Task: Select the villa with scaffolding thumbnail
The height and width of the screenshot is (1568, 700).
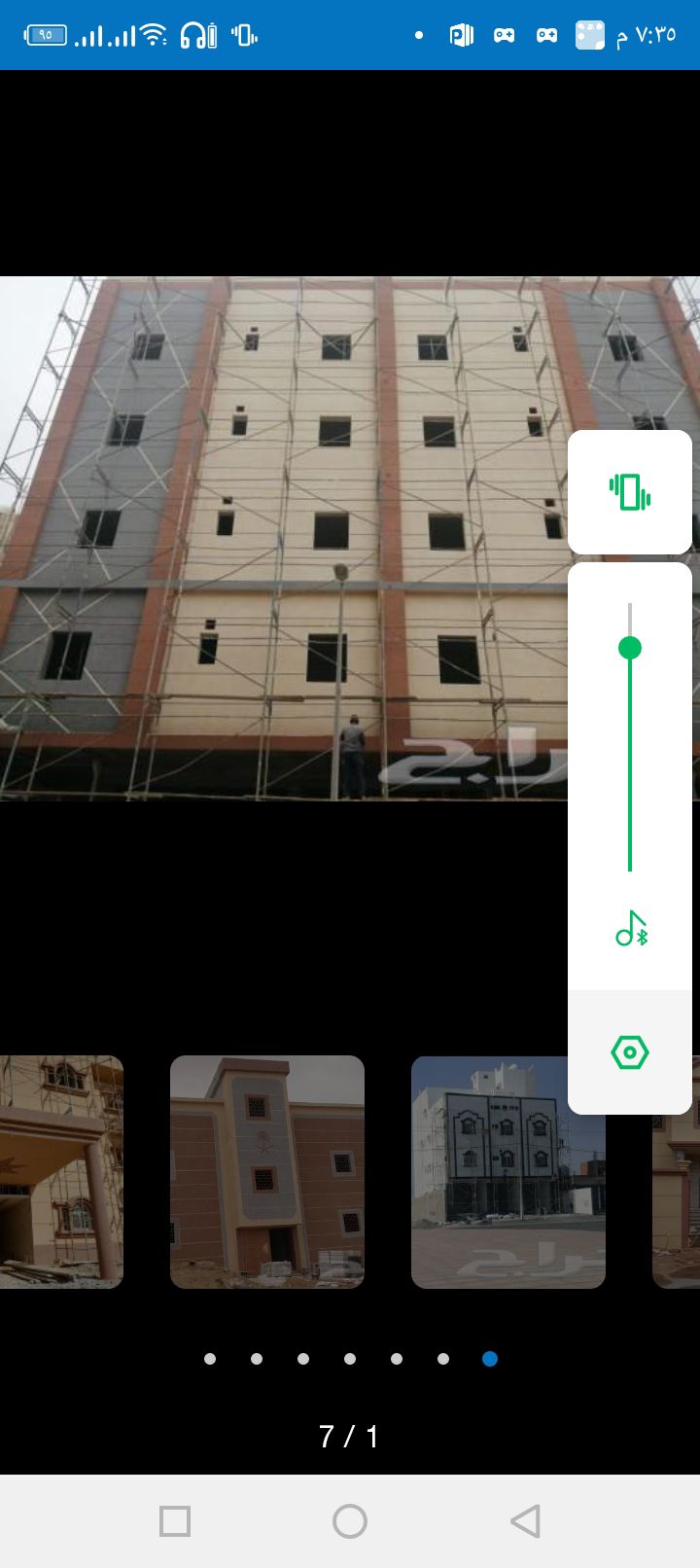Action: [61, 1172]
